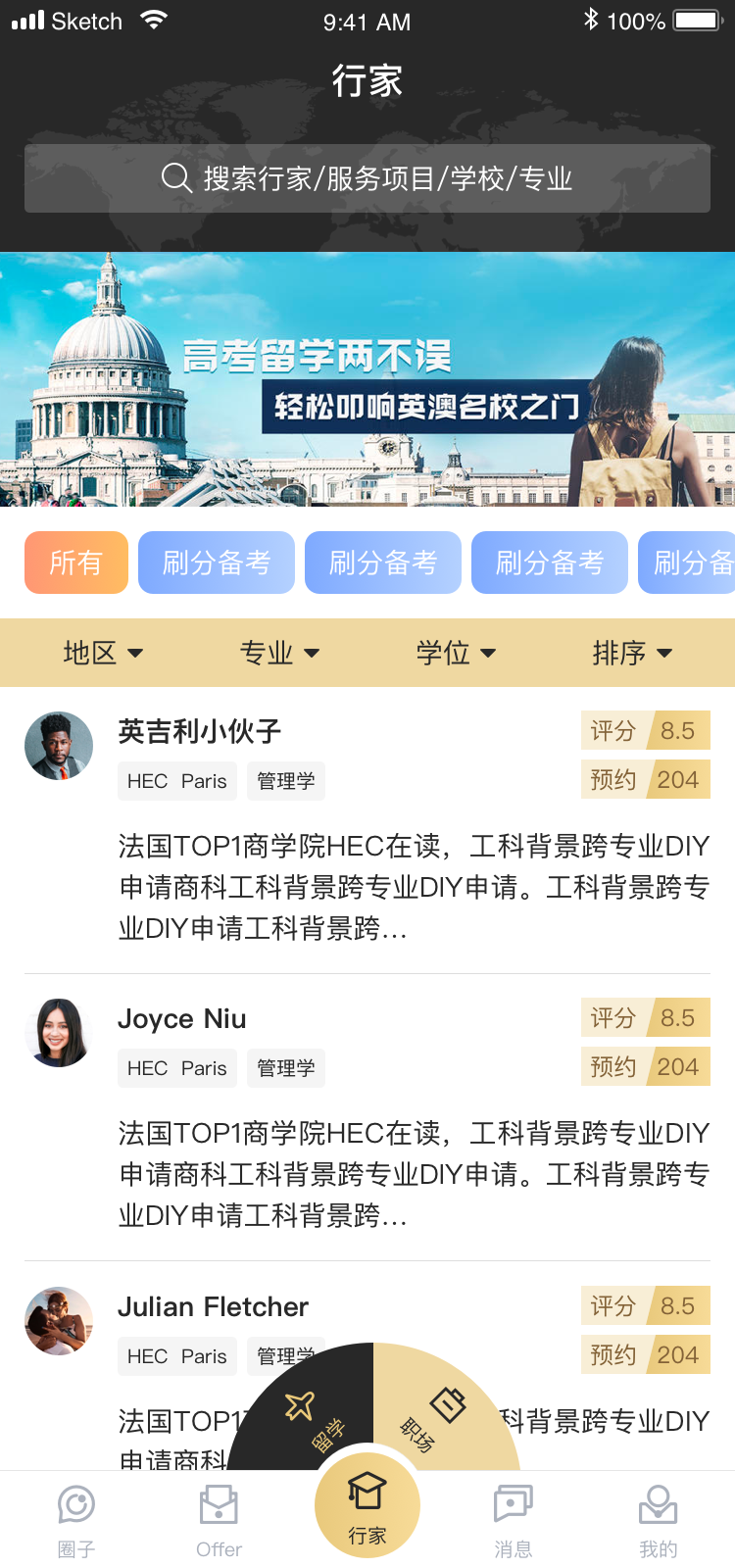This screenshot has height=1568, width=735.
Task: Switch to the Offer tab
Action: point(219,1521)
